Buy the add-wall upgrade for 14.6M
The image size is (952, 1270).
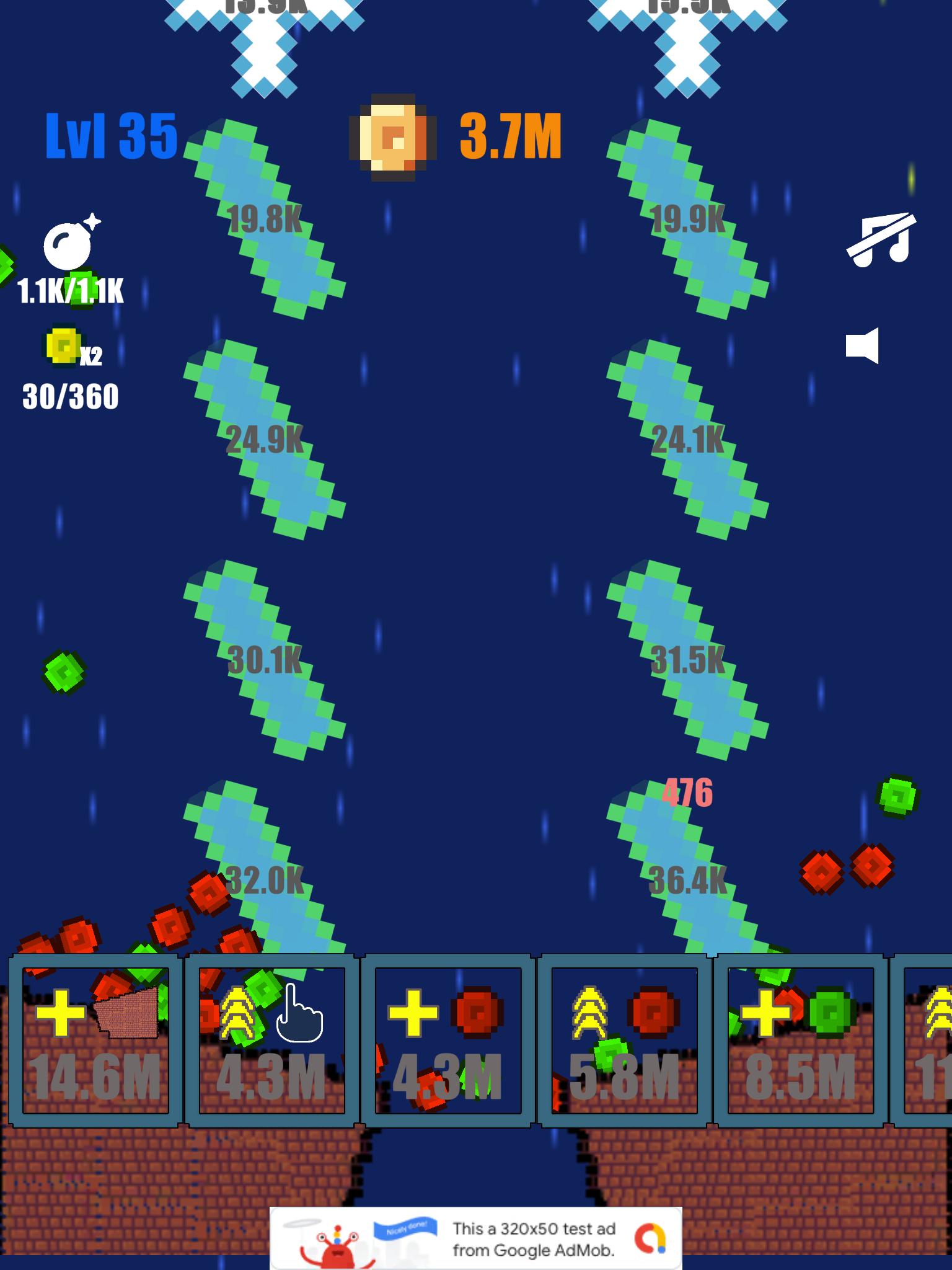tap(95, 1041)
